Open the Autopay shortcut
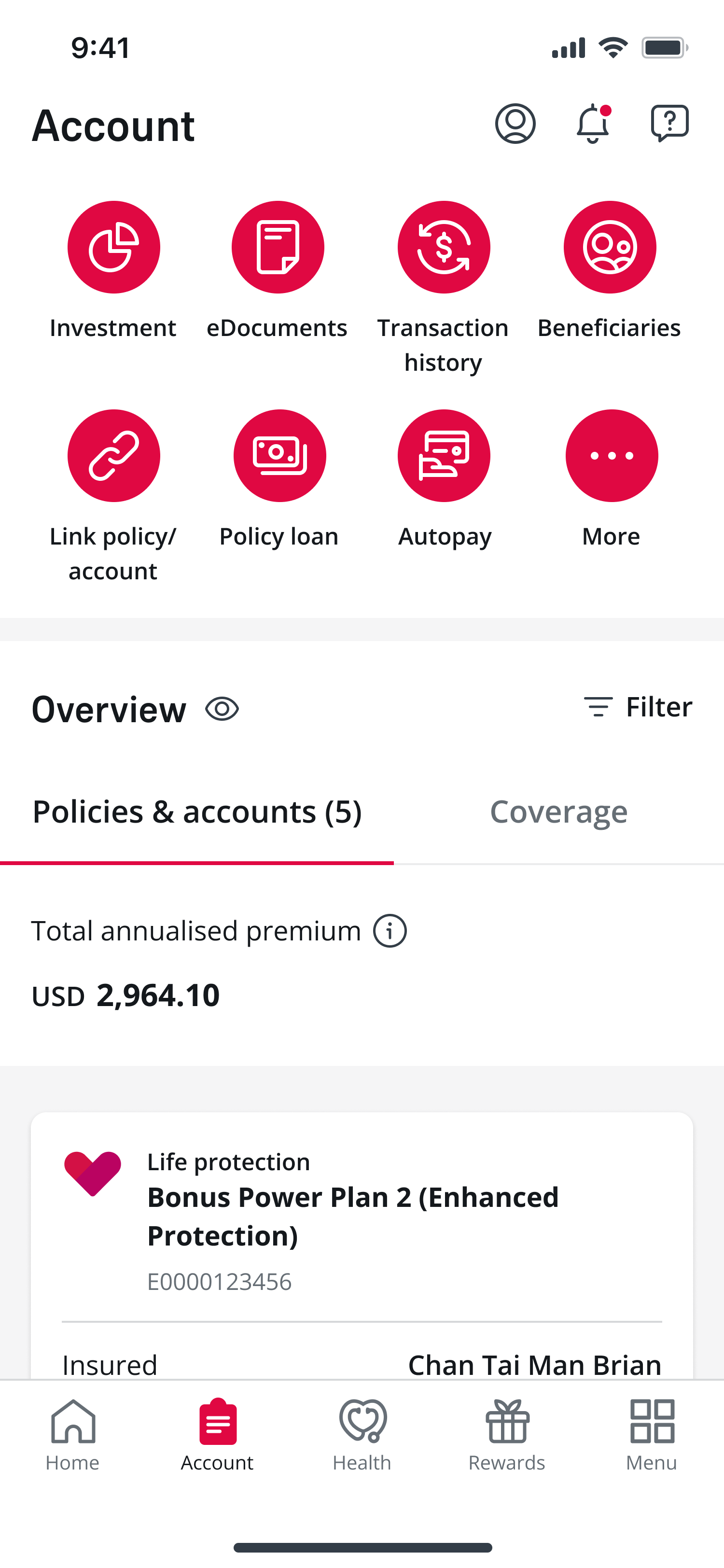Image resolution: width=724 pixels, height=1568 pixels. [444, 456]
